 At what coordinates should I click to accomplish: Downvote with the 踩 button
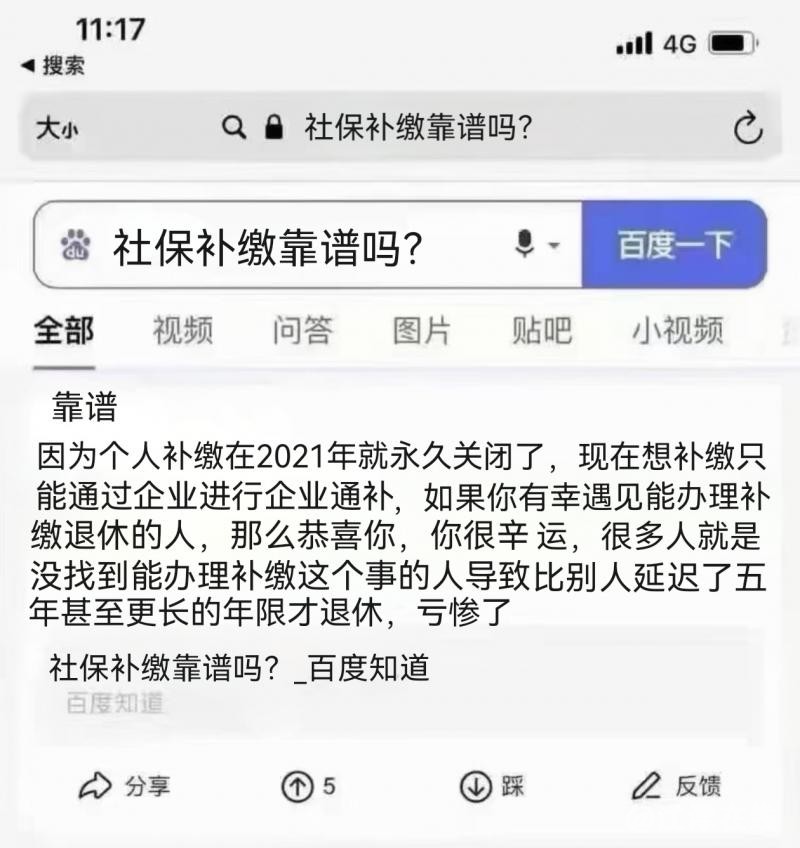tap(492, 787)
